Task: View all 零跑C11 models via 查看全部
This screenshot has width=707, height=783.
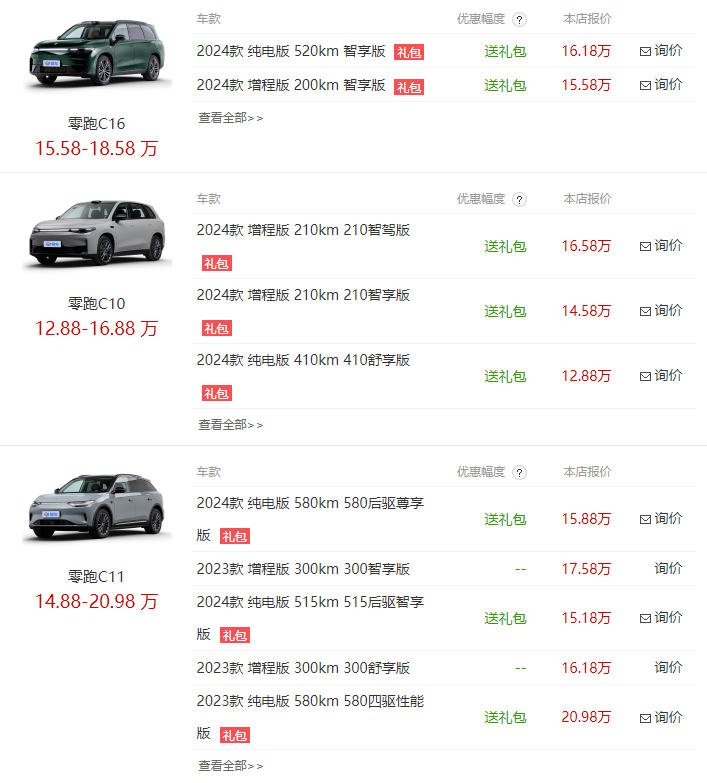Action: click(x=230, y=766)
